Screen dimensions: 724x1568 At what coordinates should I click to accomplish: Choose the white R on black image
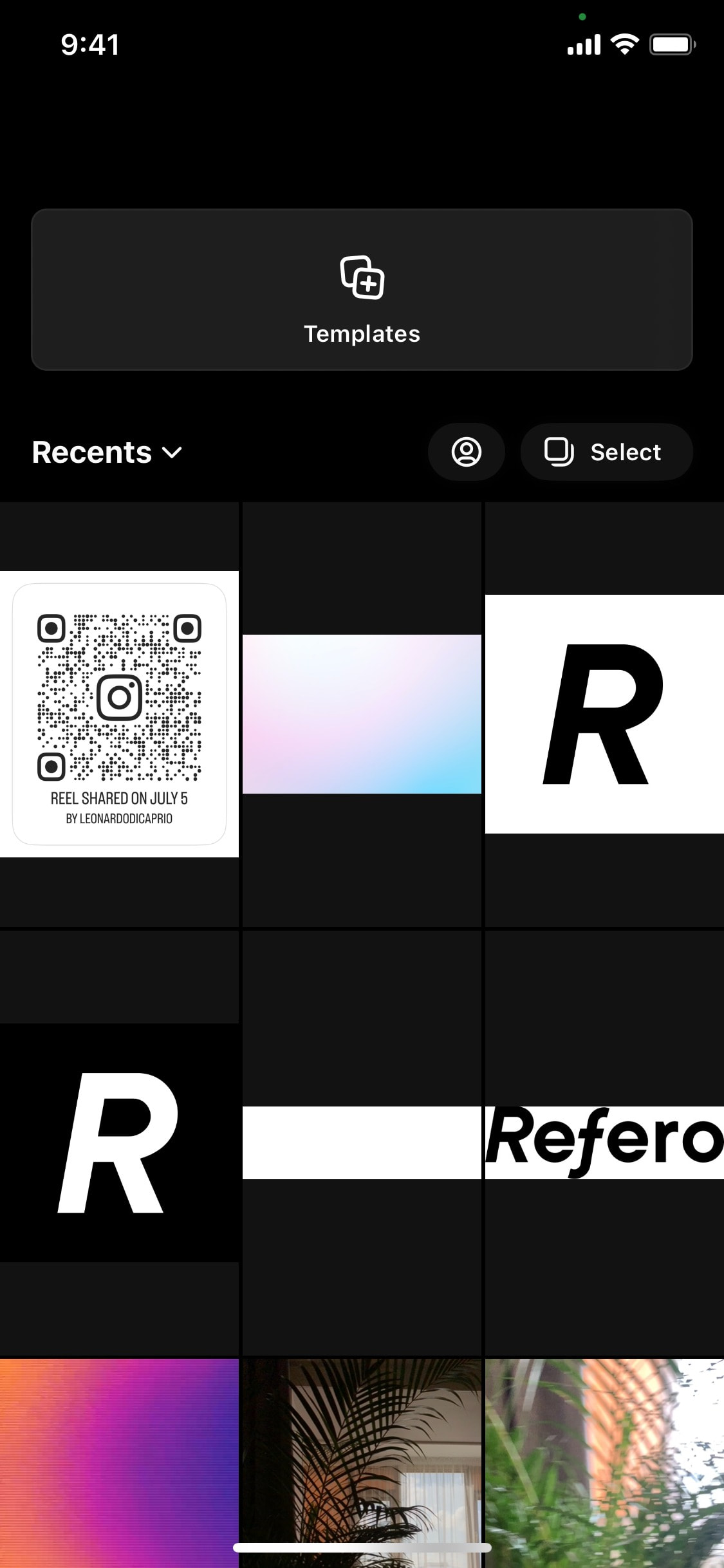click(x=119, y=1143)
